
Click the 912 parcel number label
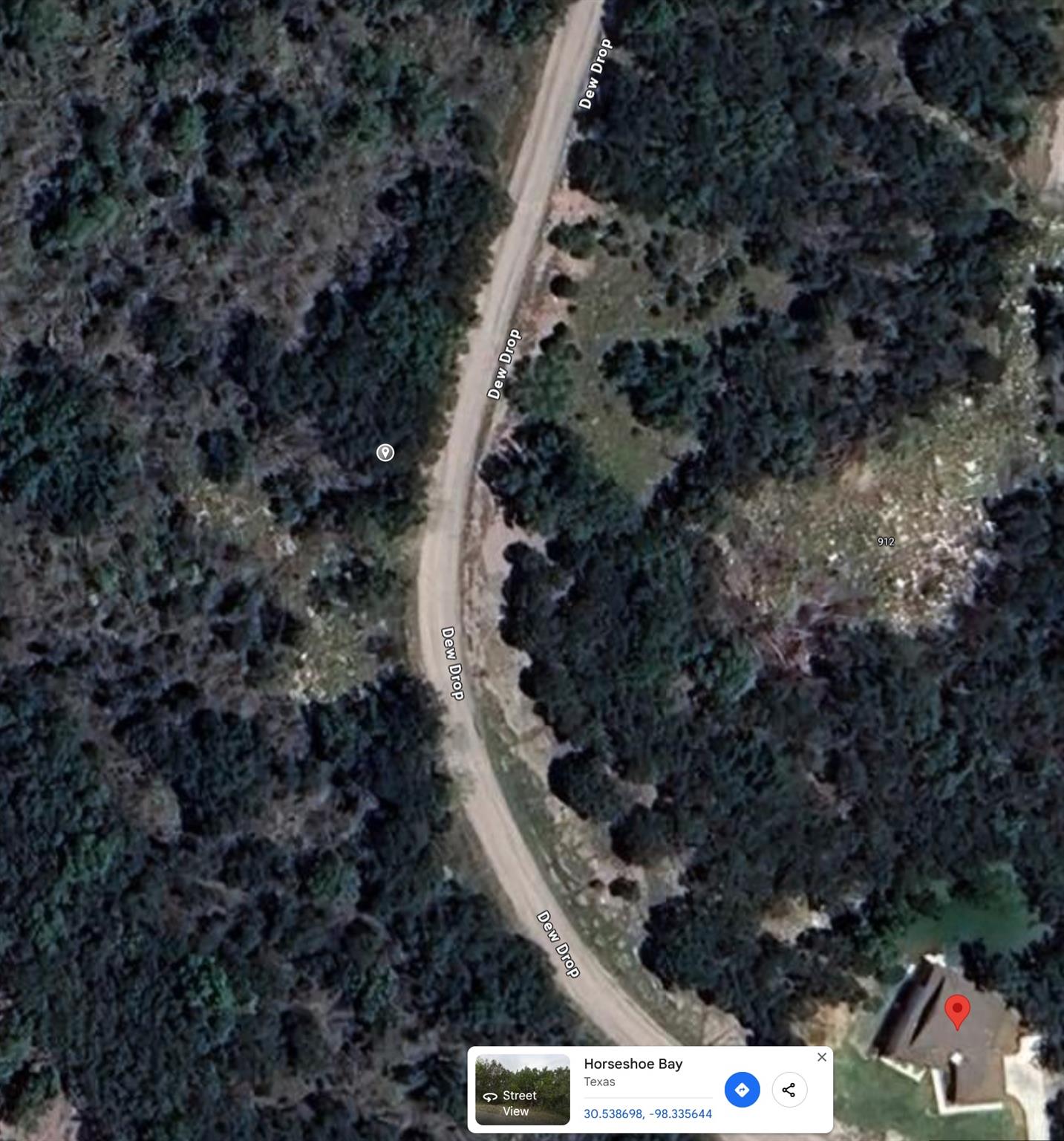pos(887,541)
